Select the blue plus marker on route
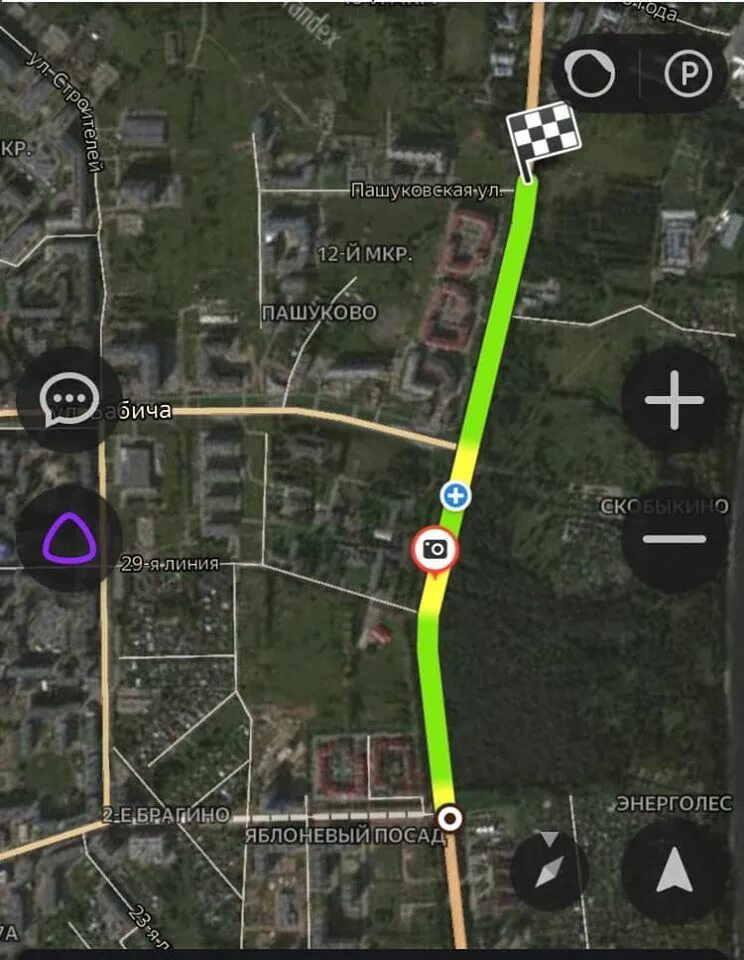744x960 pixels. pyautogui.click(x=456, y=494)
